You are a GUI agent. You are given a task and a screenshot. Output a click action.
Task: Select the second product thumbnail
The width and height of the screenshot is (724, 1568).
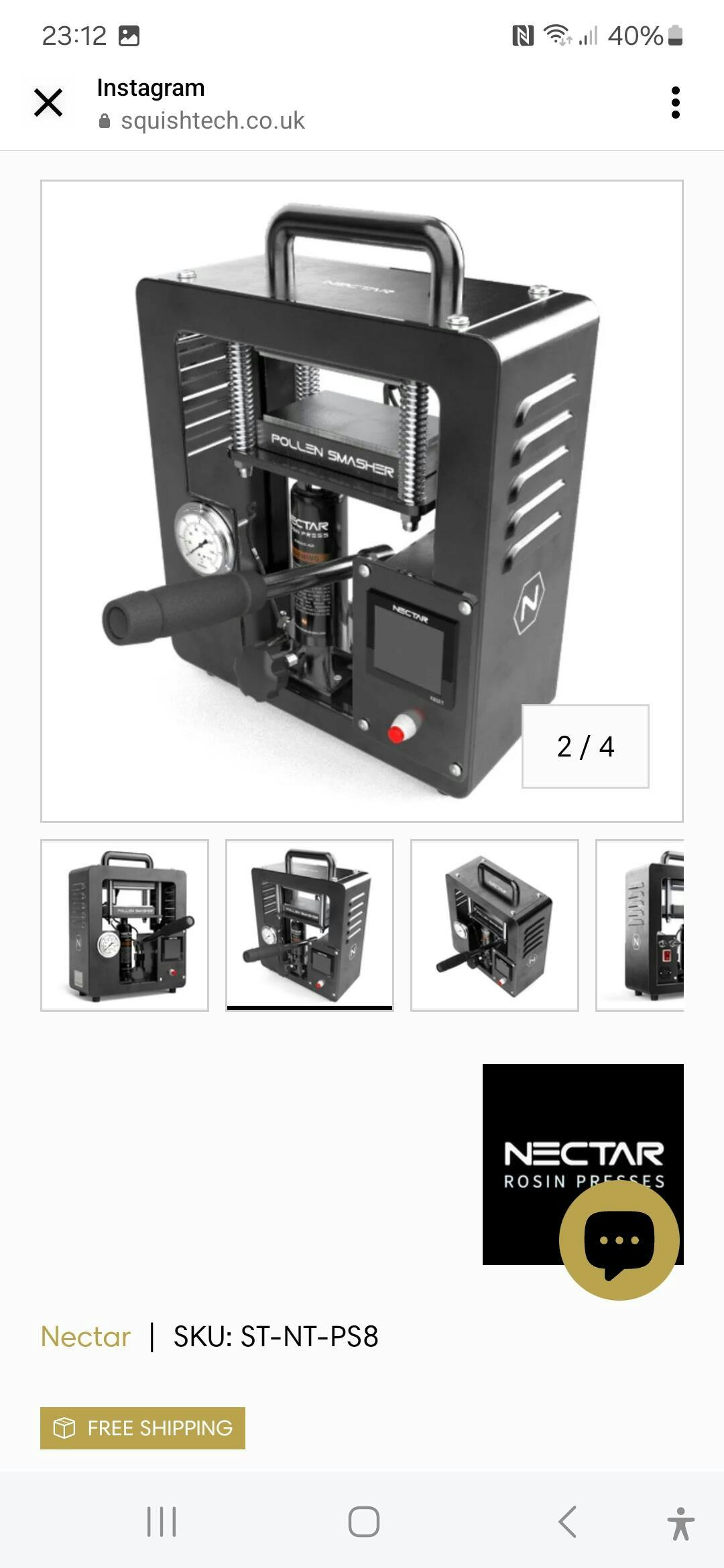[310, 925]
